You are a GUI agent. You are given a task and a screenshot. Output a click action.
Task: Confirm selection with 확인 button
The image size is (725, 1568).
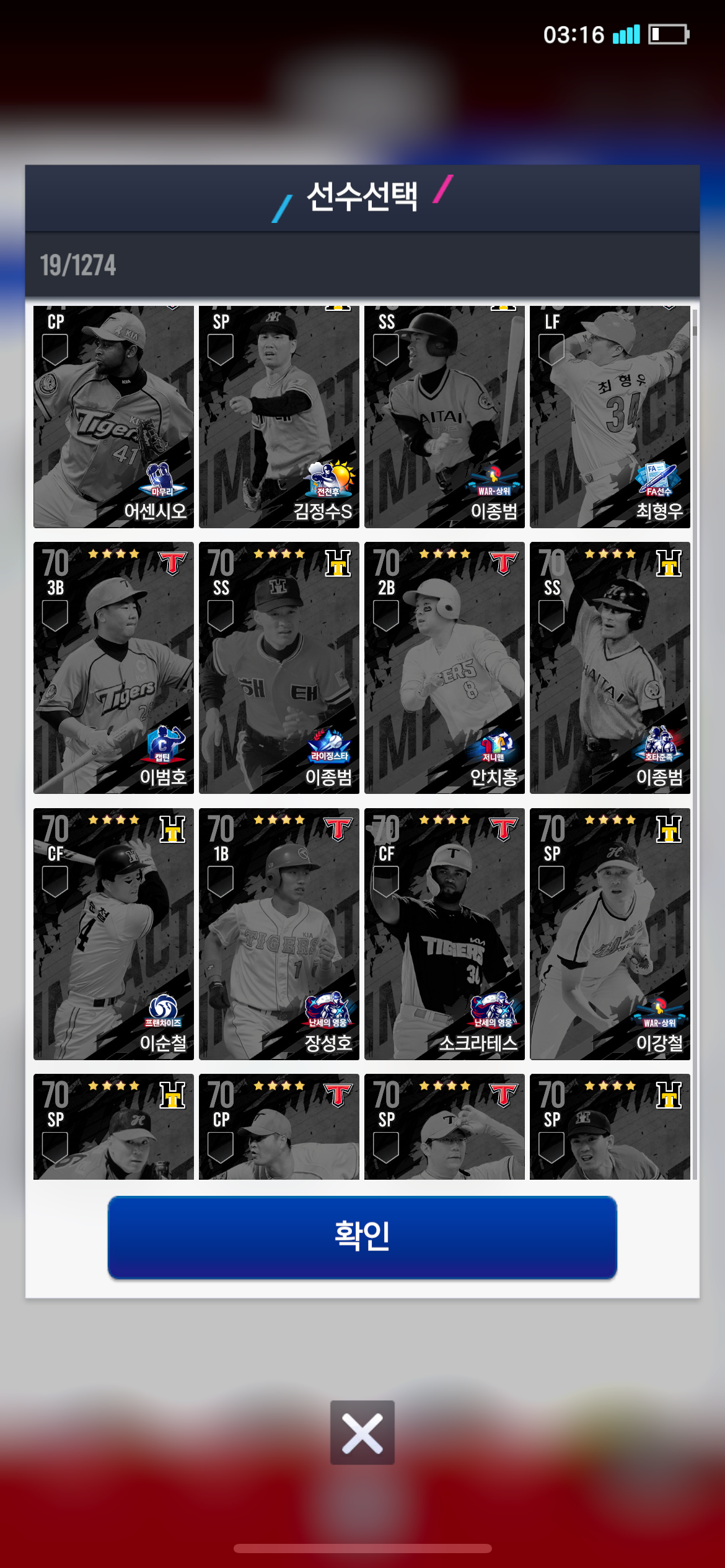click(x=362, y=1237)
